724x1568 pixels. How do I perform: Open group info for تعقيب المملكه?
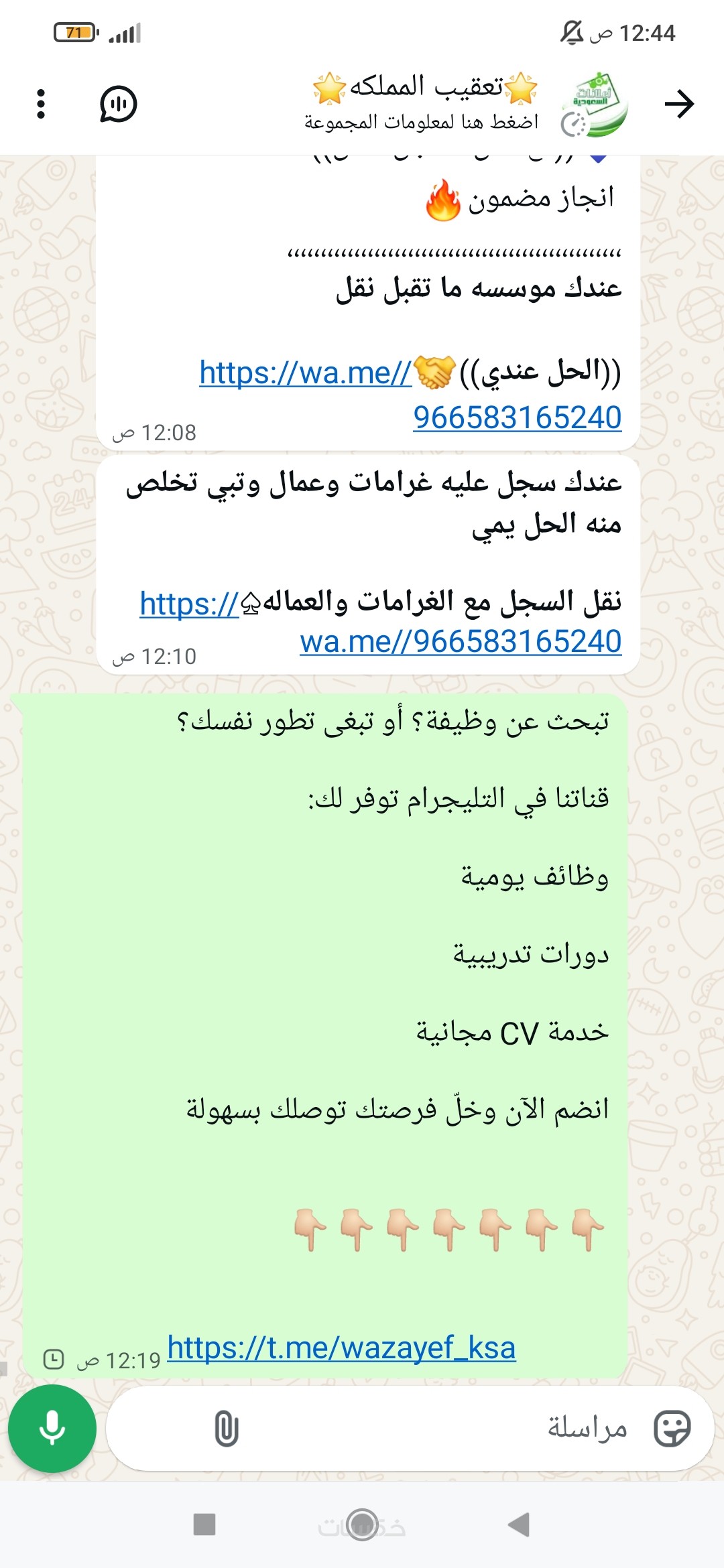point(422,104)
